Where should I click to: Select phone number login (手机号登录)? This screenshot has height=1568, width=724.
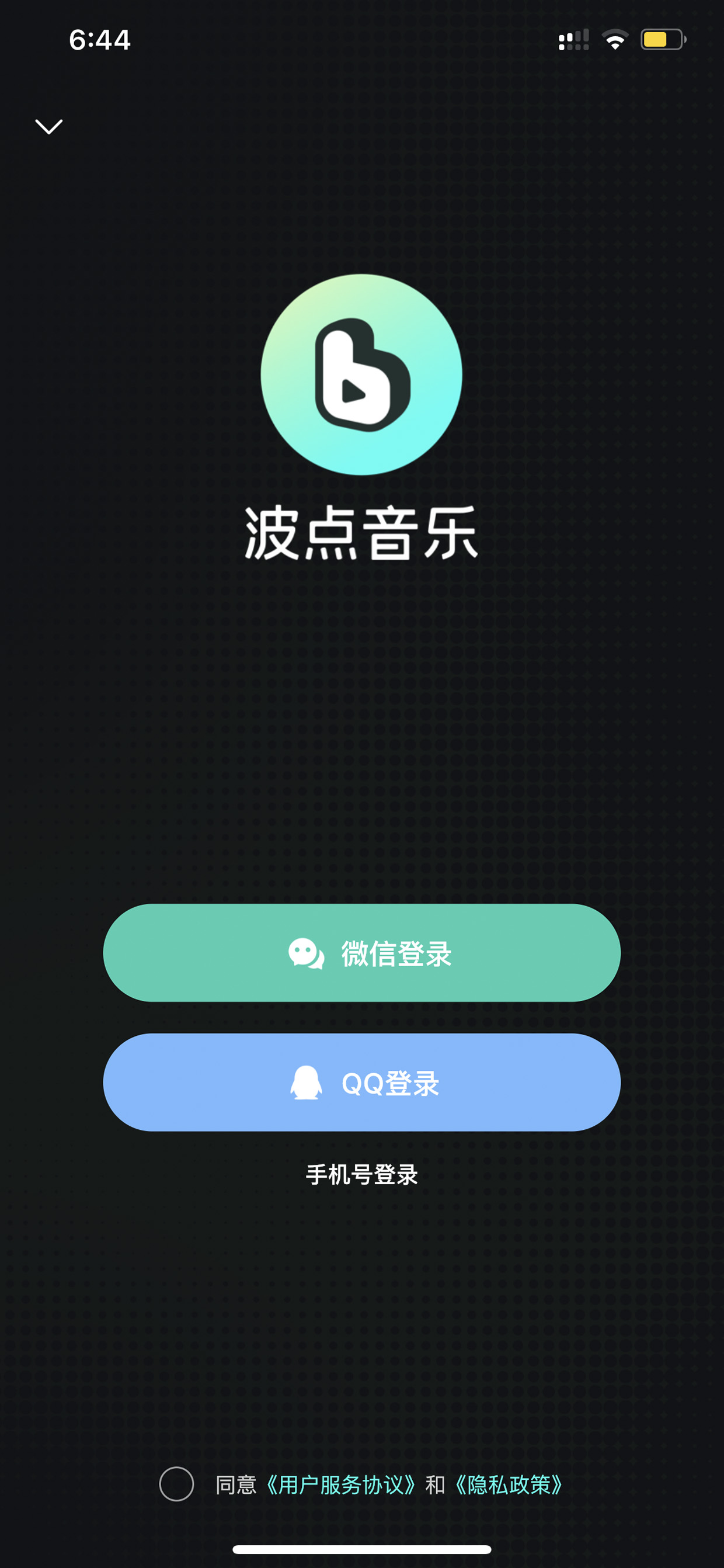pos(362,1174)
